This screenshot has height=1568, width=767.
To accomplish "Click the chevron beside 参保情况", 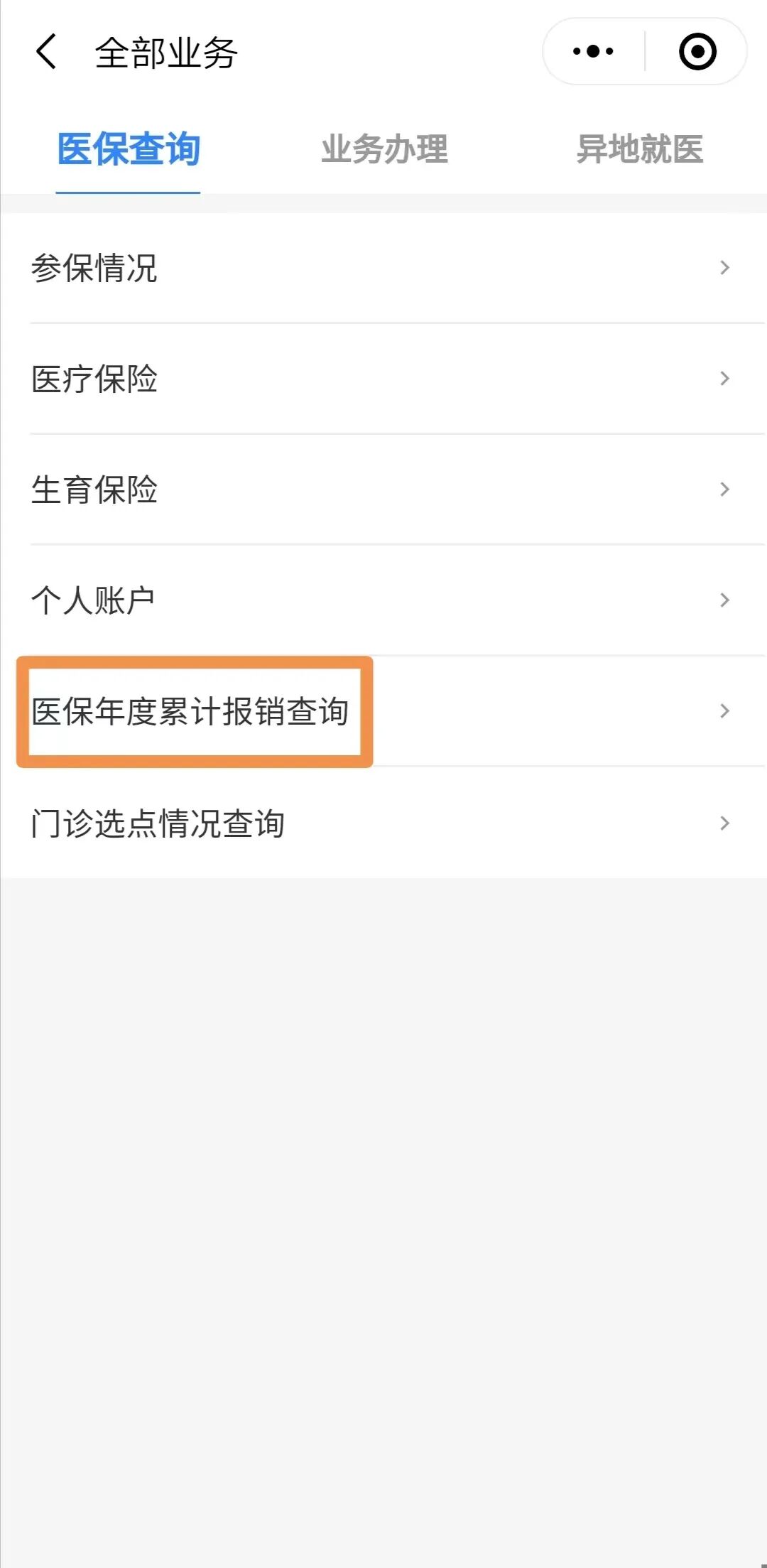I will 724,267.
